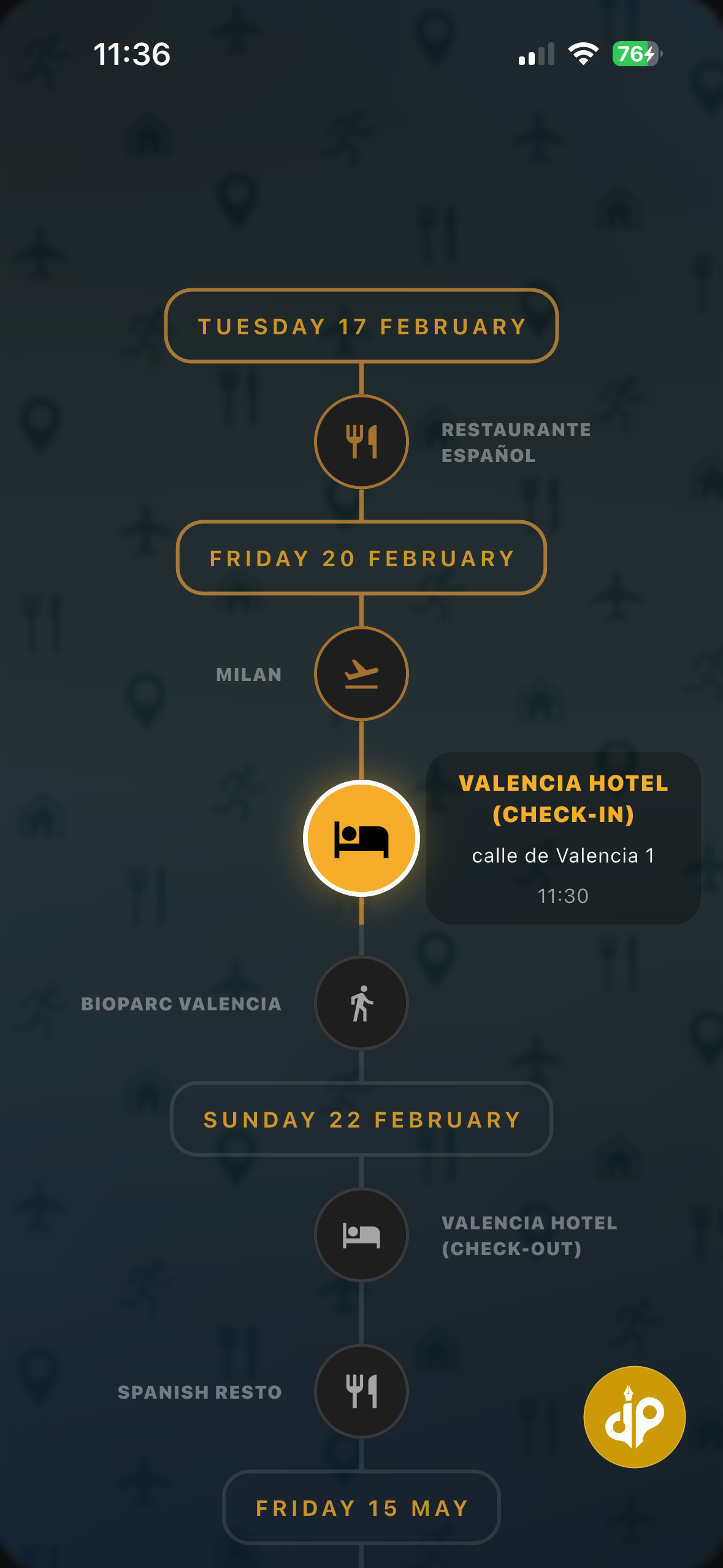Open the Spanish Resto dining event

tap(361, 1391)
